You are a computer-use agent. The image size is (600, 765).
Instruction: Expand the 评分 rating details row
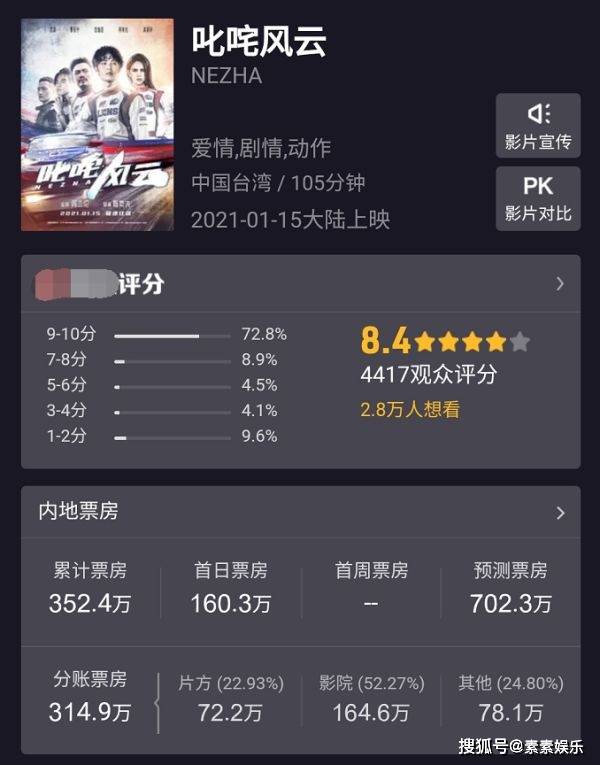click(x=559, y=284)
